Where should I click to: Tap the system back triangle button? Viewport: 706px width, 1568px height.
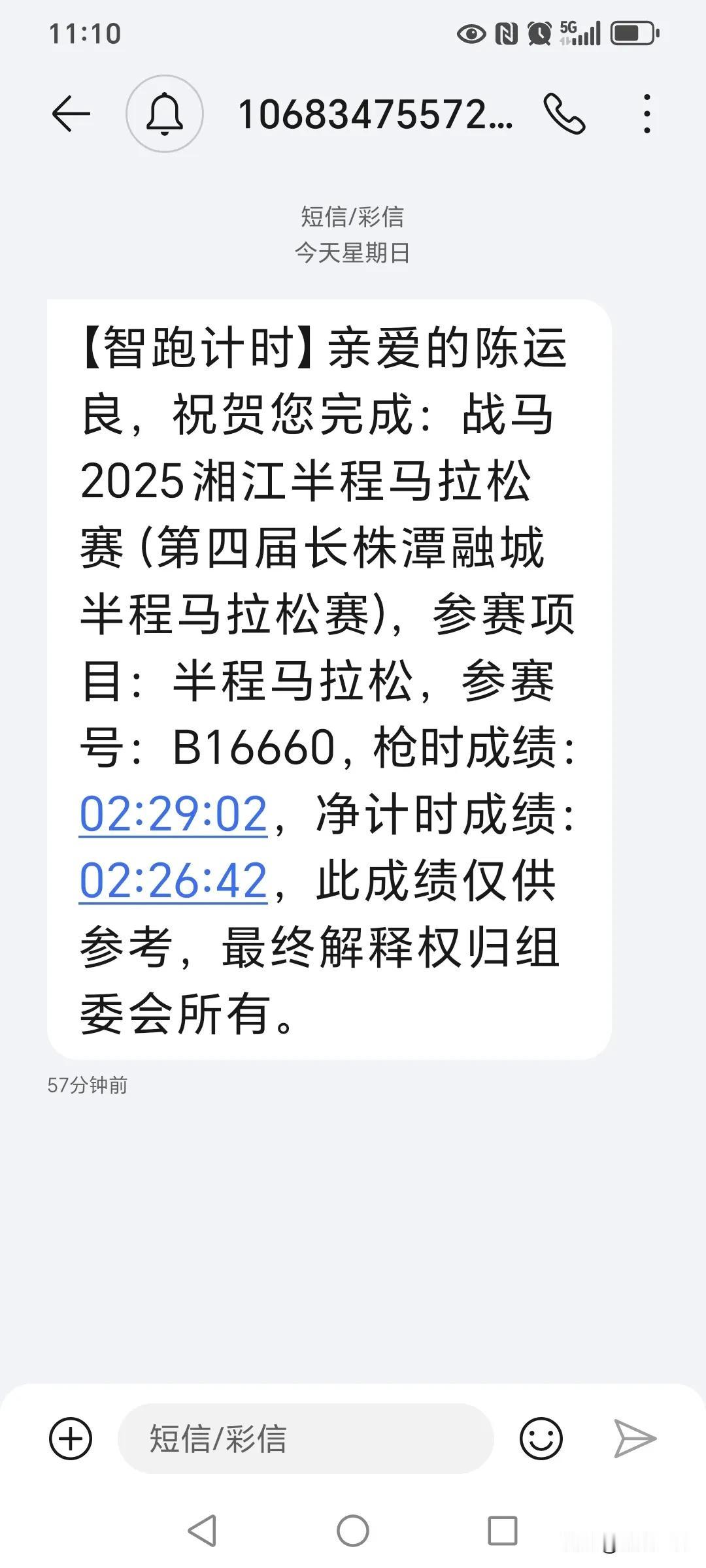pyautogui.click(x=203, y=1530)
